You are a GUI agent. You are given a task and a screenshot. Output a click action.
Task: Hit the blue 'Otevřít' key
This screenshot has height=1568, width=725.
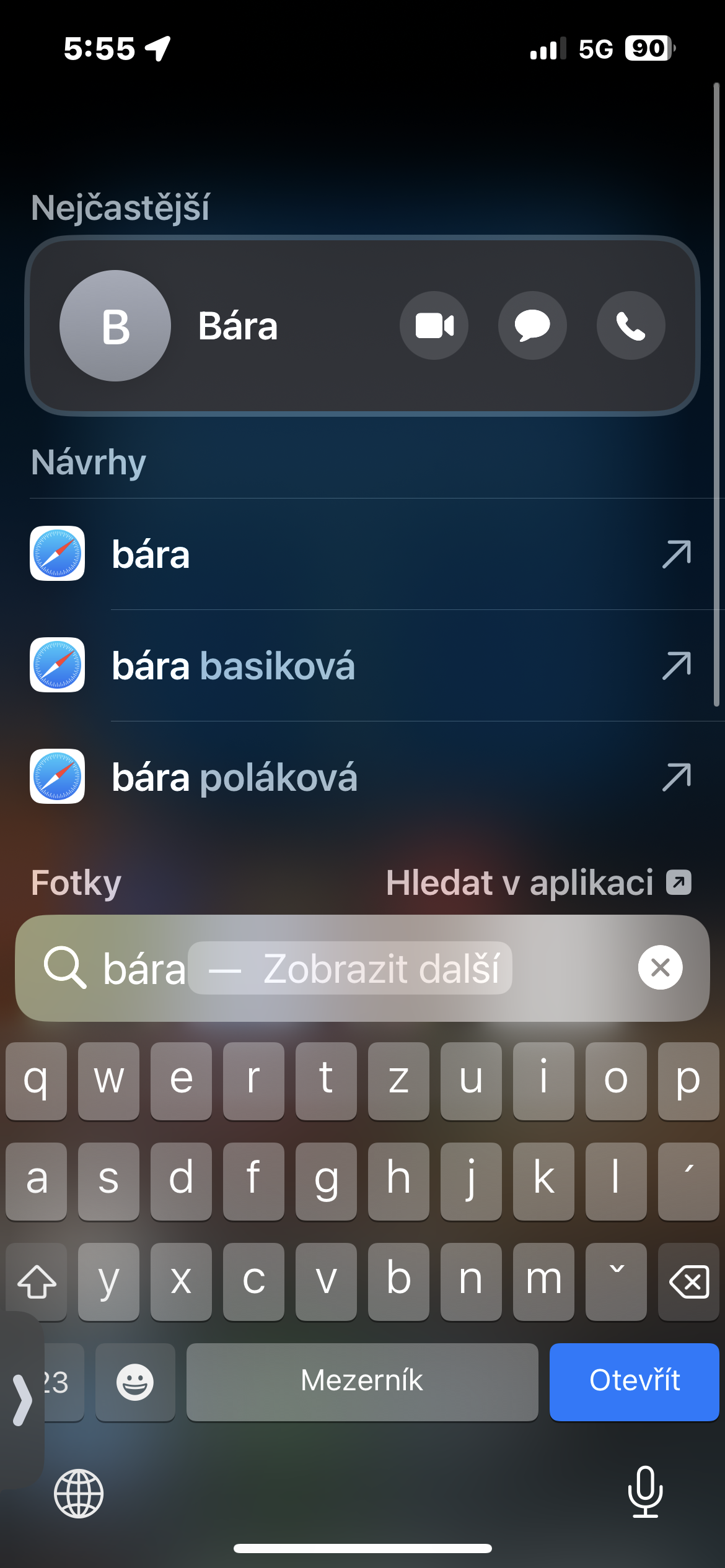[634, 1380]
